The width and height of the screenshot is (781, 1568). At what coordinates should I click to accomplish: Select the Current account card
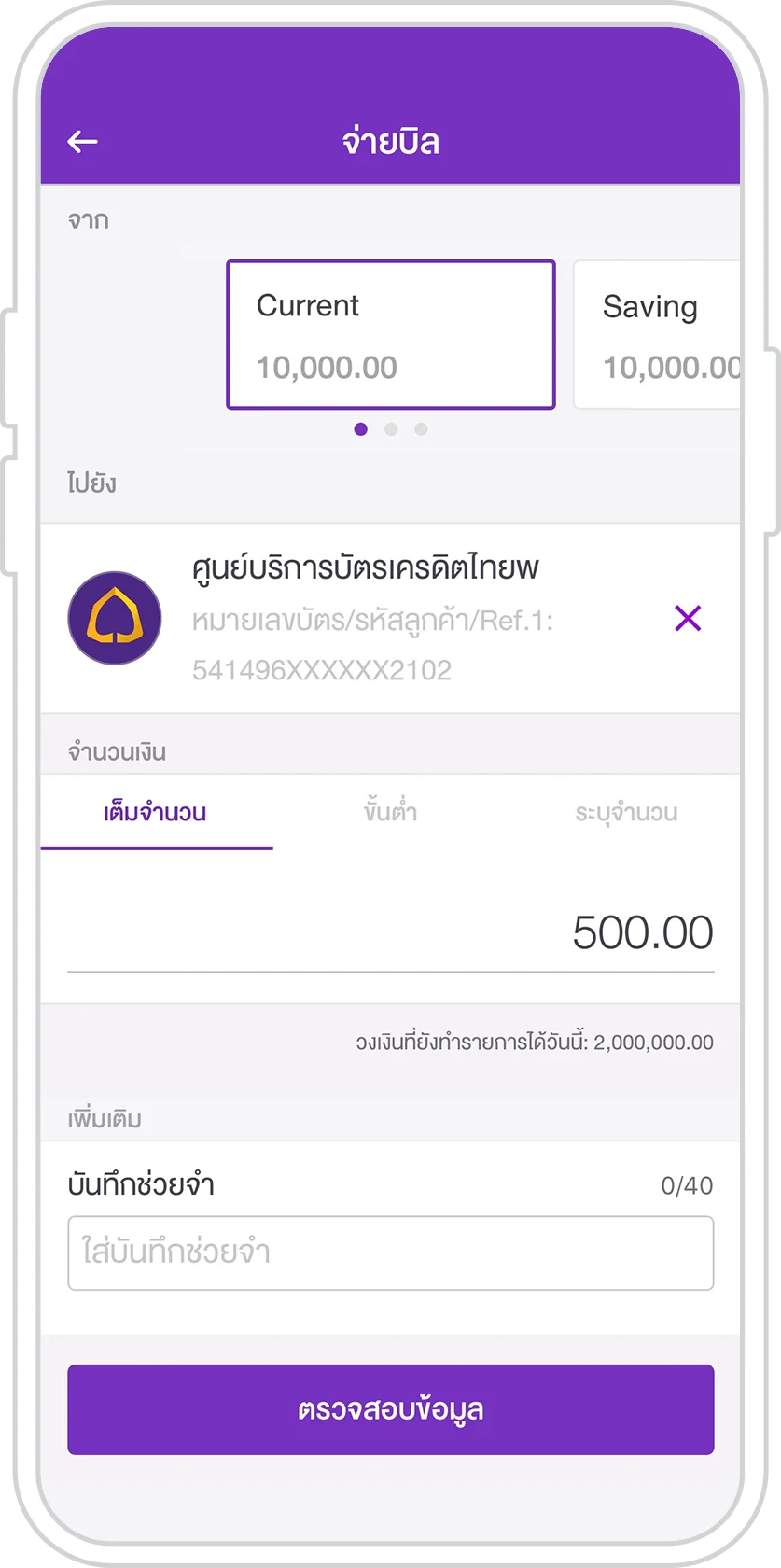coord(390,334)
